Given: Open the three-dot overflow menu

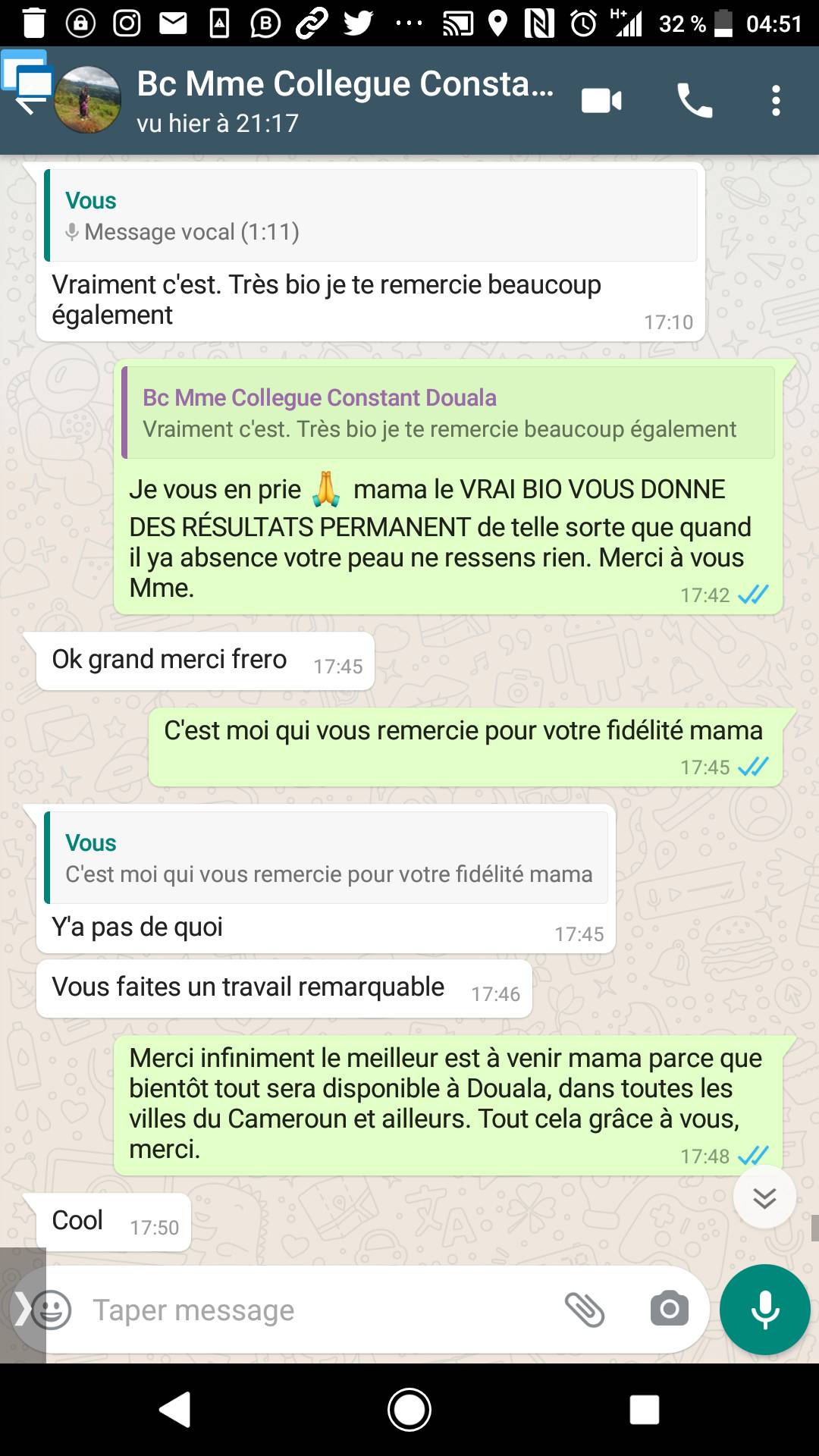Looking at the screenshot, I should (776, 101).
